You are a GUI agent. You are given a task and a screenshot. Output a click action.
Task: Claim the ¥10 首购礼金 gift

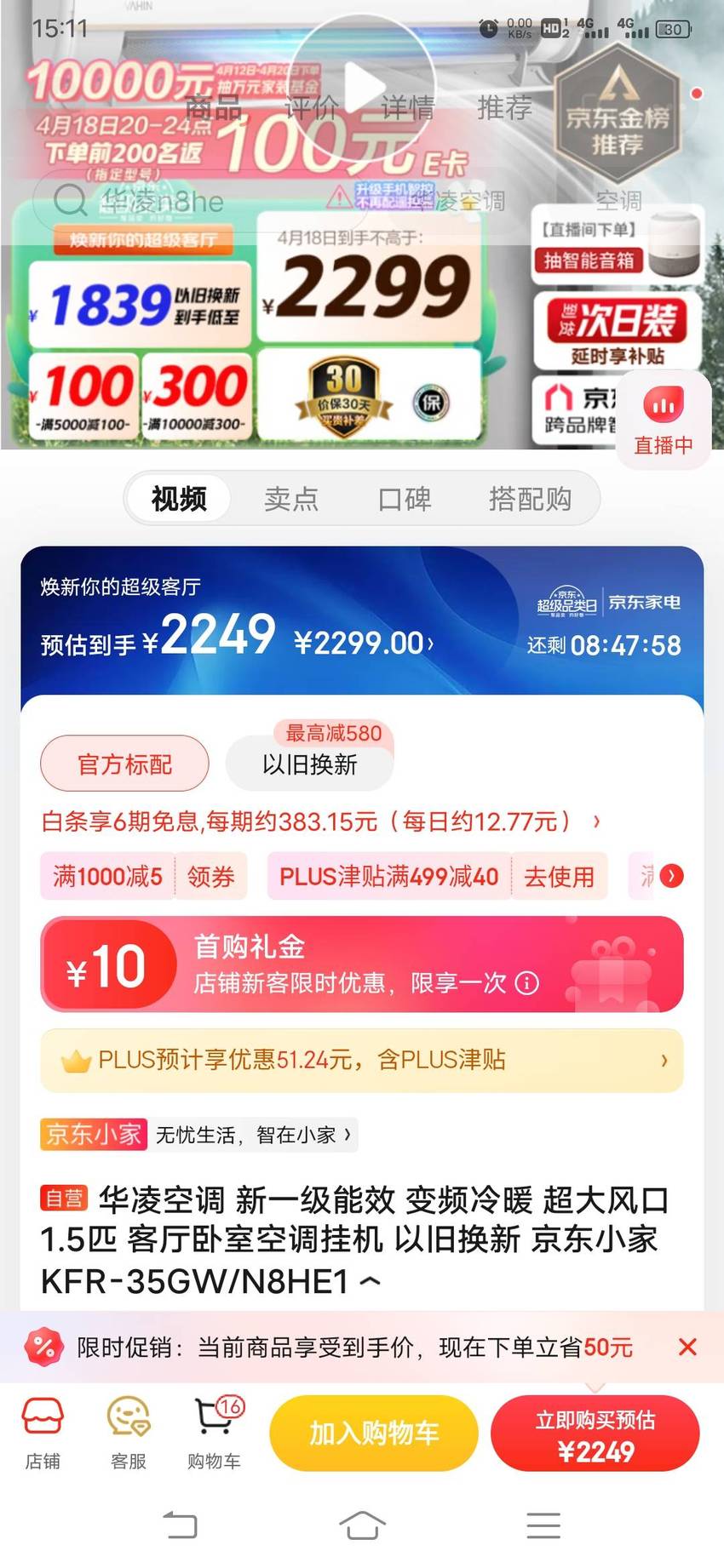point(362,964)
